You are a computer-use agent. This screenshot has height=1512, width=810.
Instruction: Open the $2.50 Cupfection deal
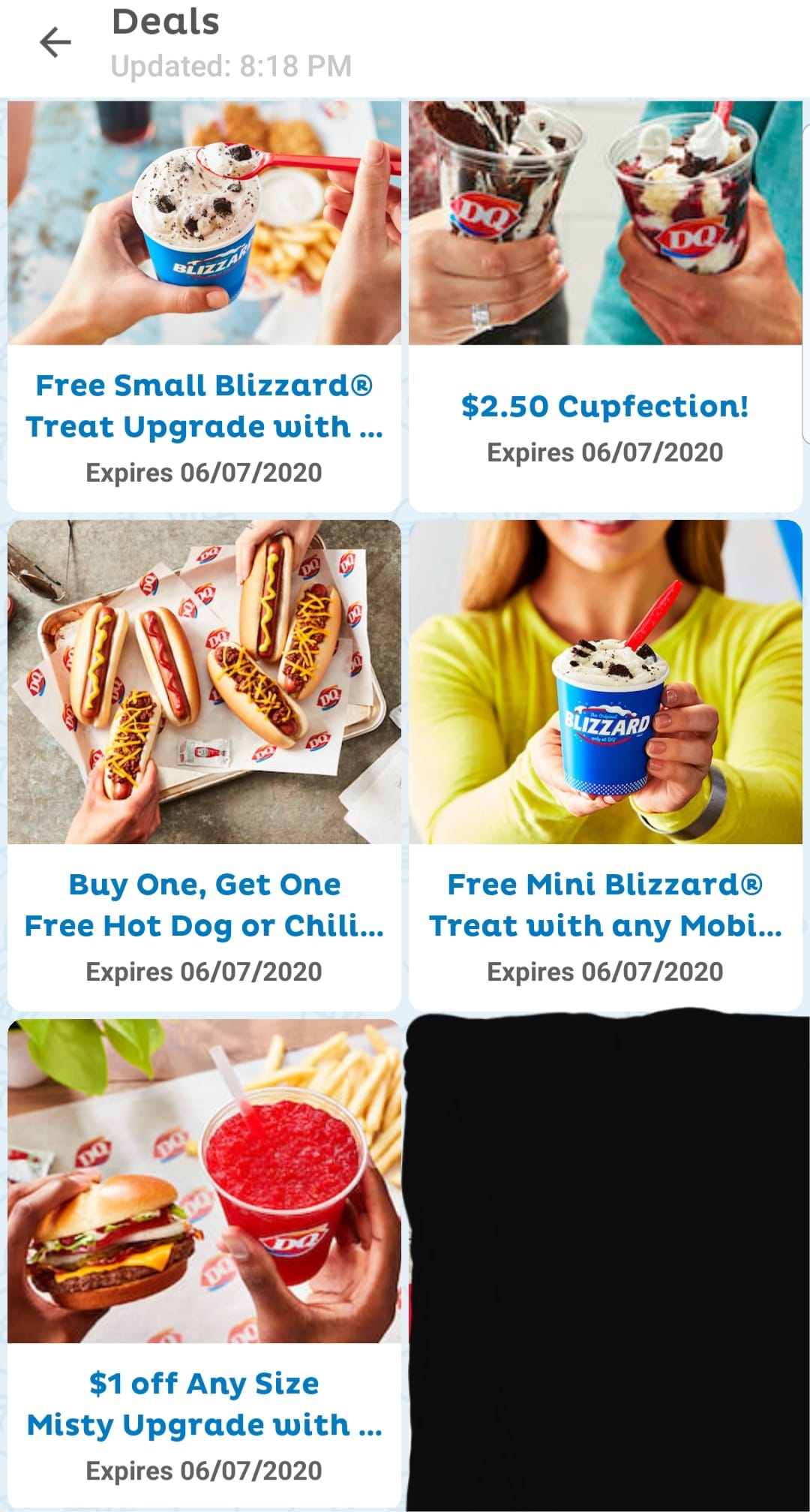click(x=605, y=308)
